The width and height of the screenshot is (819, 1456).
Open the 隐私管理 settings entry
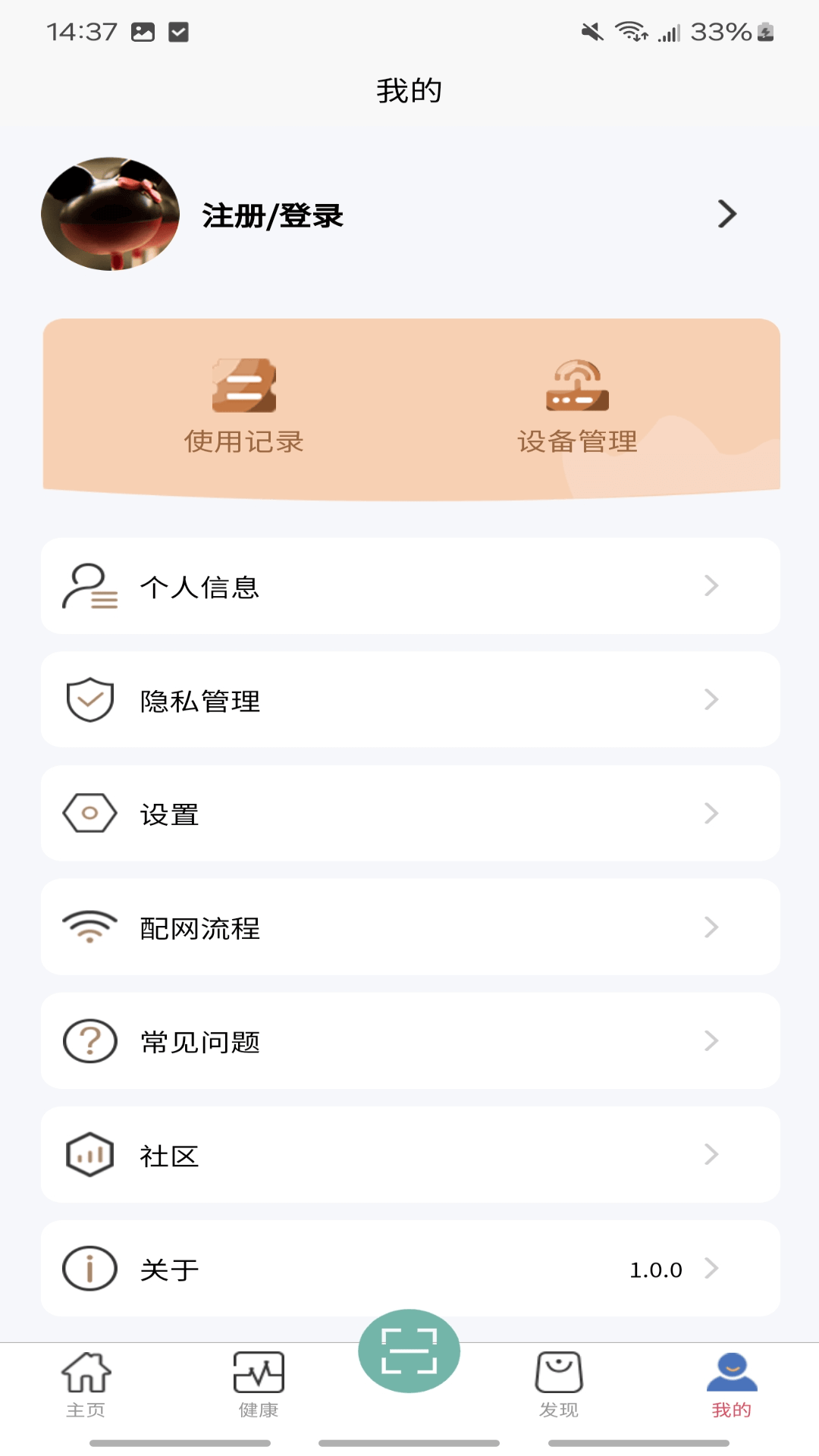409,699
